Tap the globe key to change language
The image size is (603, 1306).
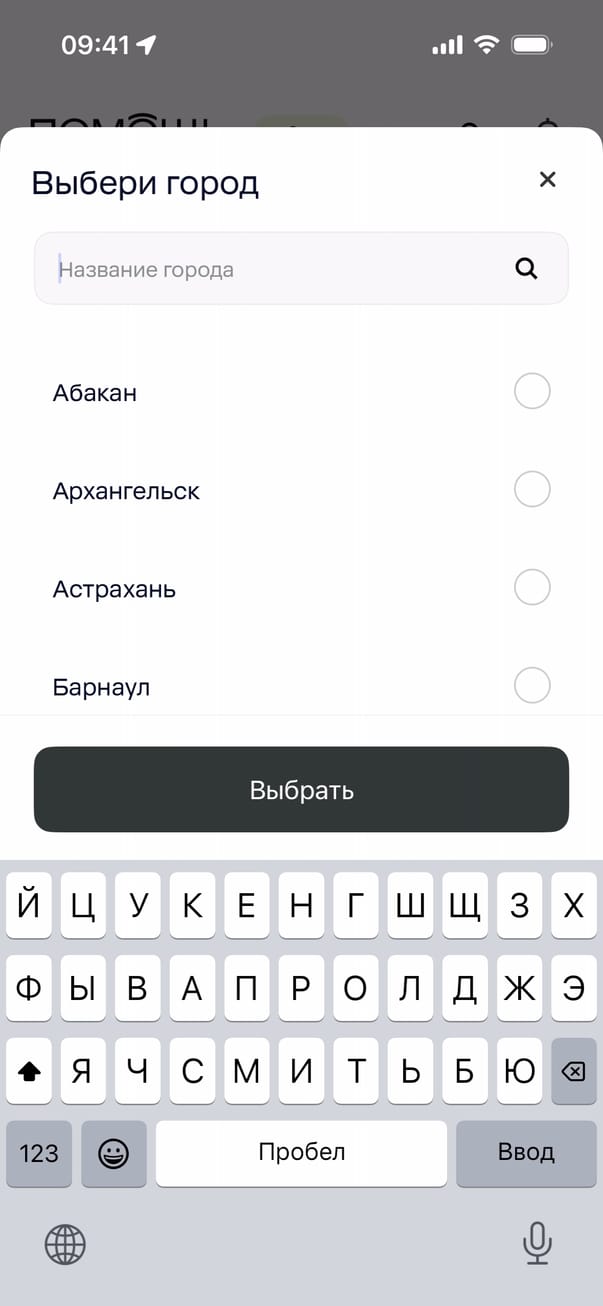(65, 1245)
